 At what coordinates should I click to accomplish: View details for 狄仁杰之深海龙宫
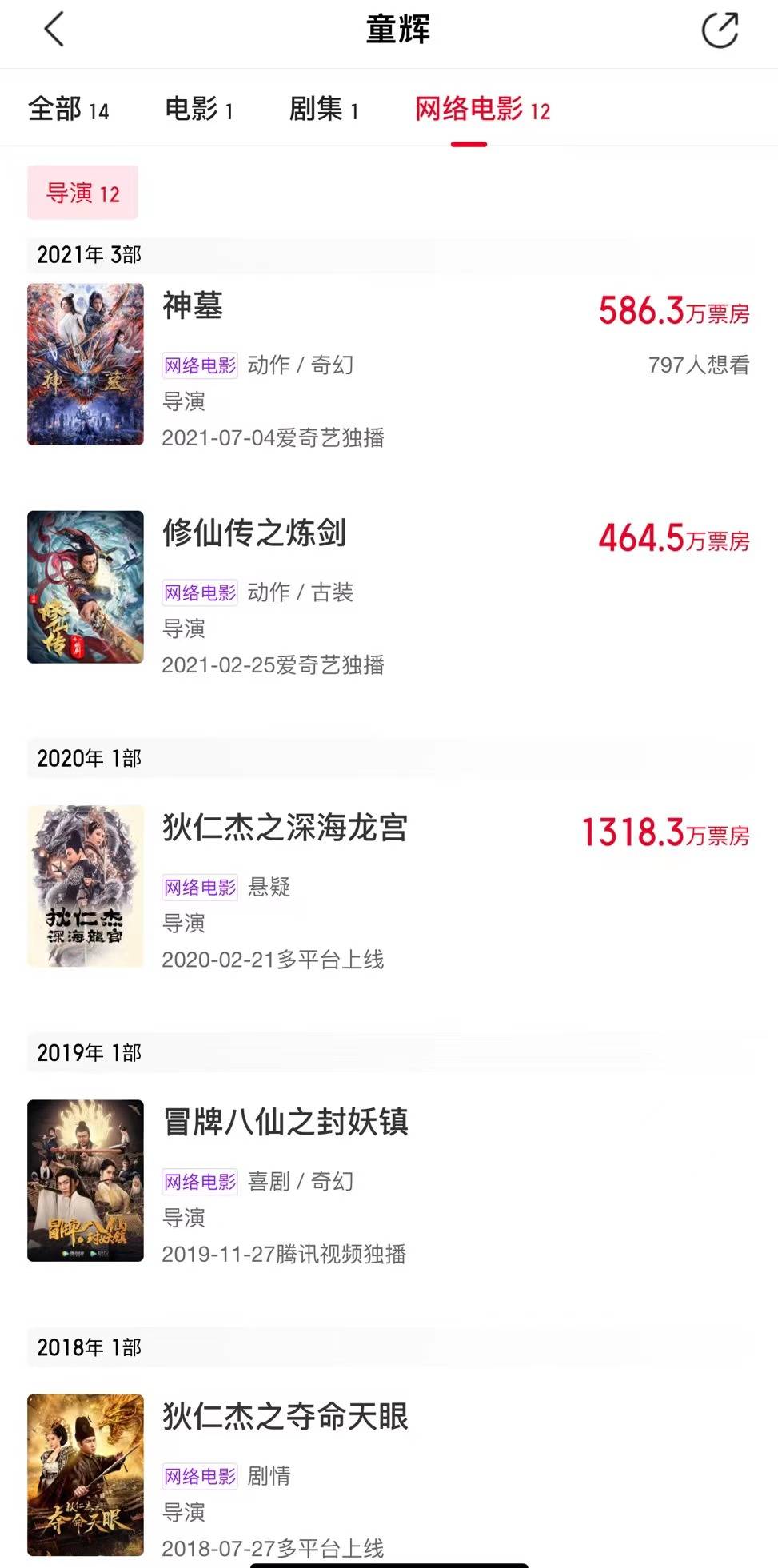[285, 828]
